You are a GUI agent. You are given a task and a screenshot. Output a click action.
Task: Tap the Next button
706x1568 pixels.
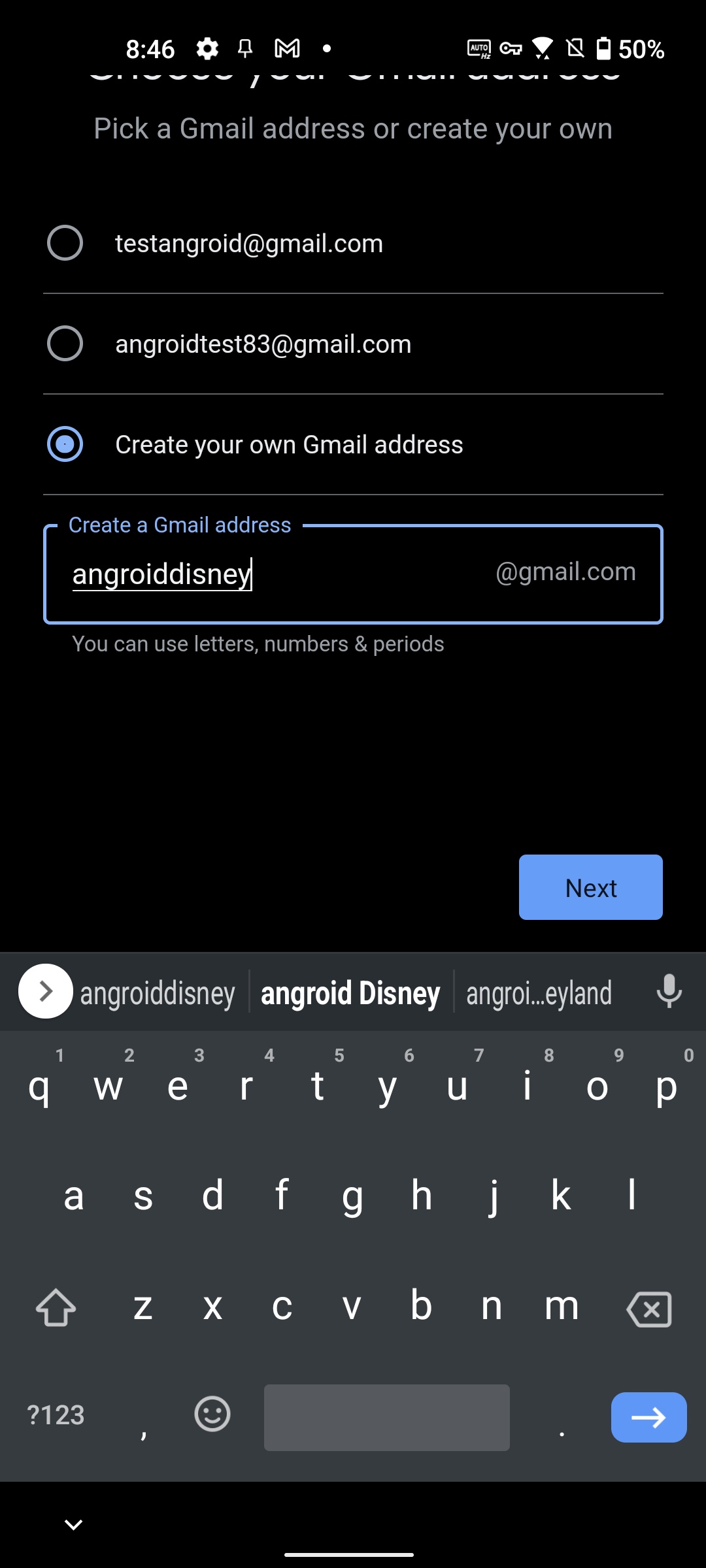coord(590,887)
